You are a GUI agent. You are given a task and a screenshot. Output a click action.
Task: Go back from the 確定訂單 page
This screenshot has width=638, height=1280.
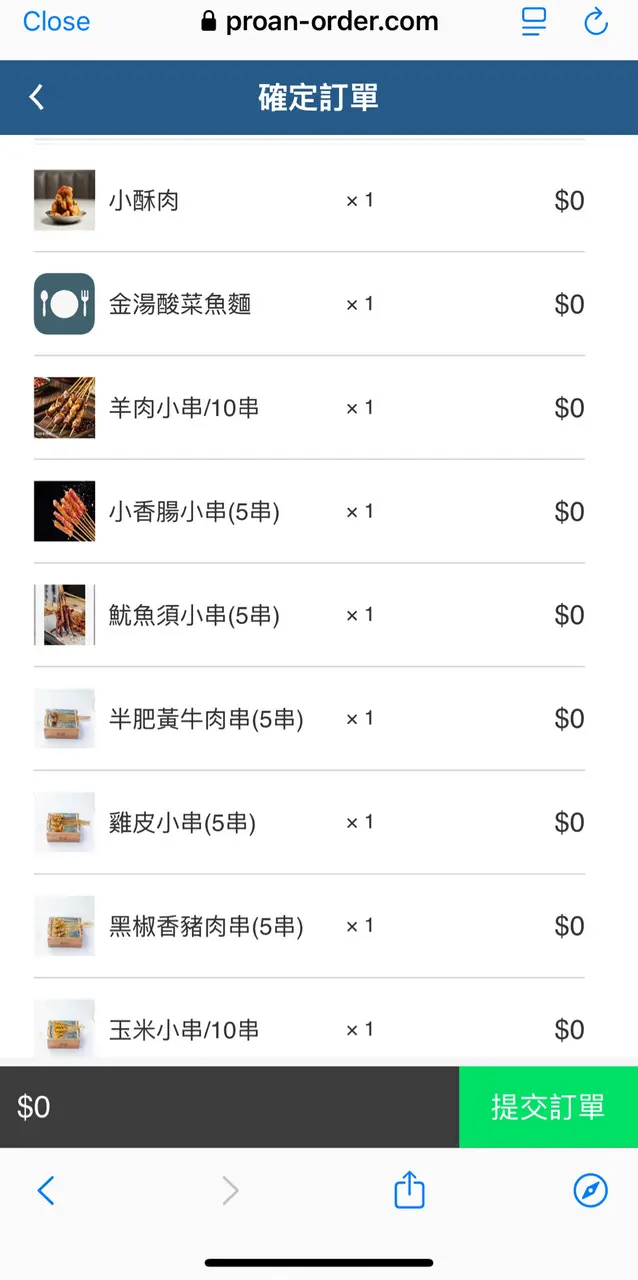click(x=37, y=97)
